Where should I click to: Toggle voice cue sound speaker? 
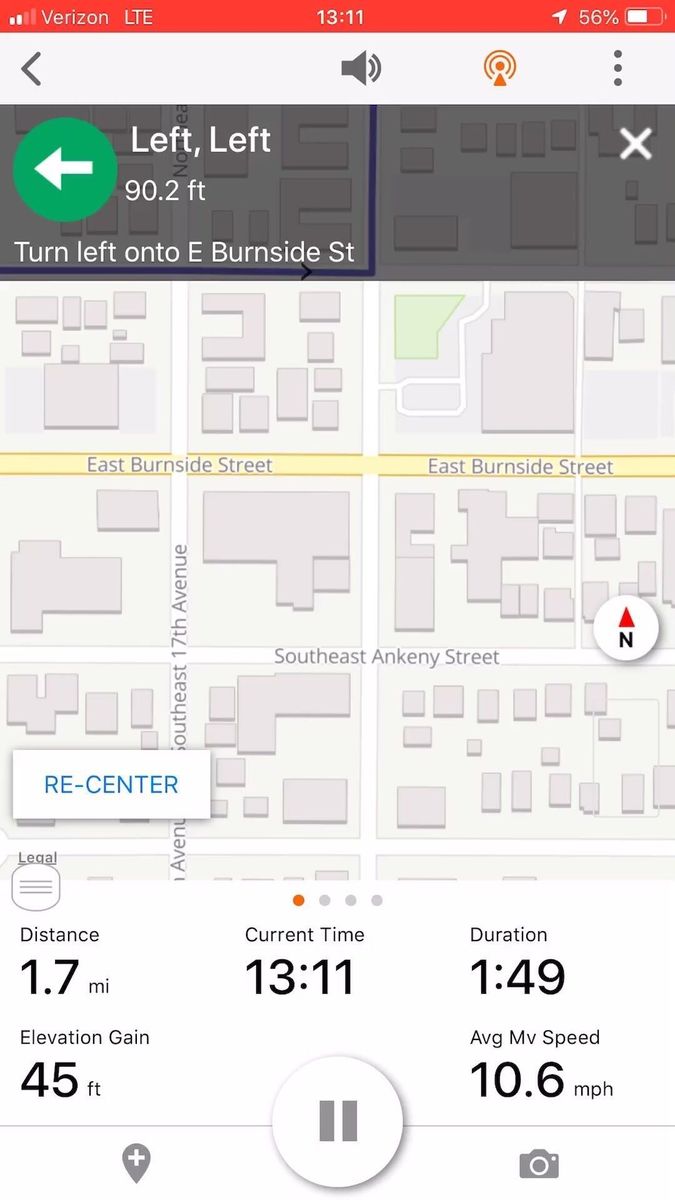(x=361, y=69)
